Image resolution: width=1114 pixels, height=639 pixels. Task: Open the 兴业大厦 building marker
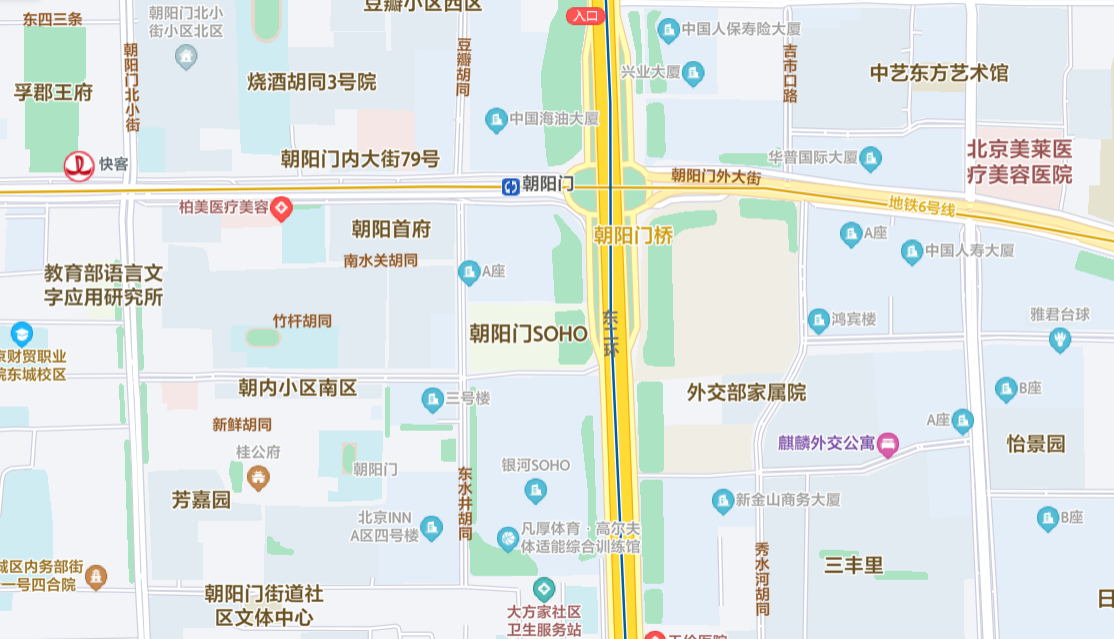tap(692, 73)
